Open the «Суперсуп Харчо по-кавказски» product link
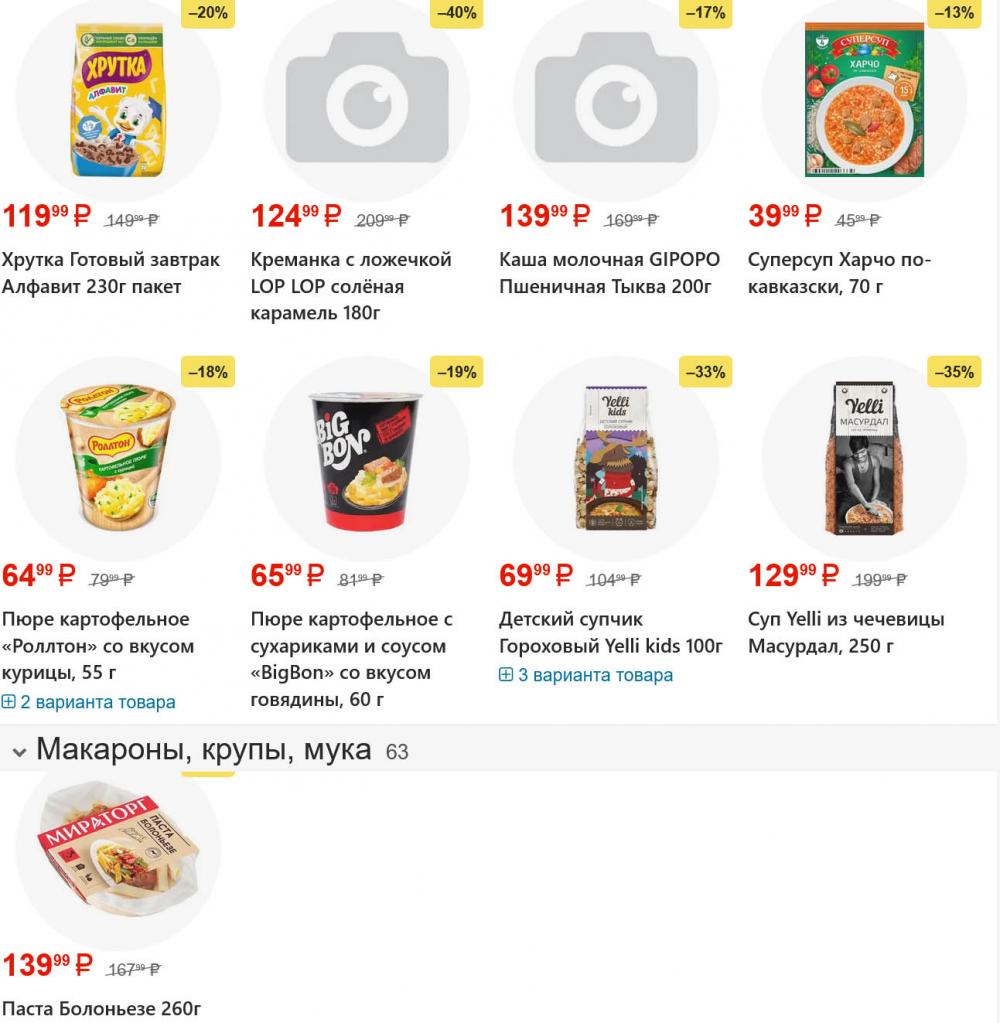 pos(840,270)
